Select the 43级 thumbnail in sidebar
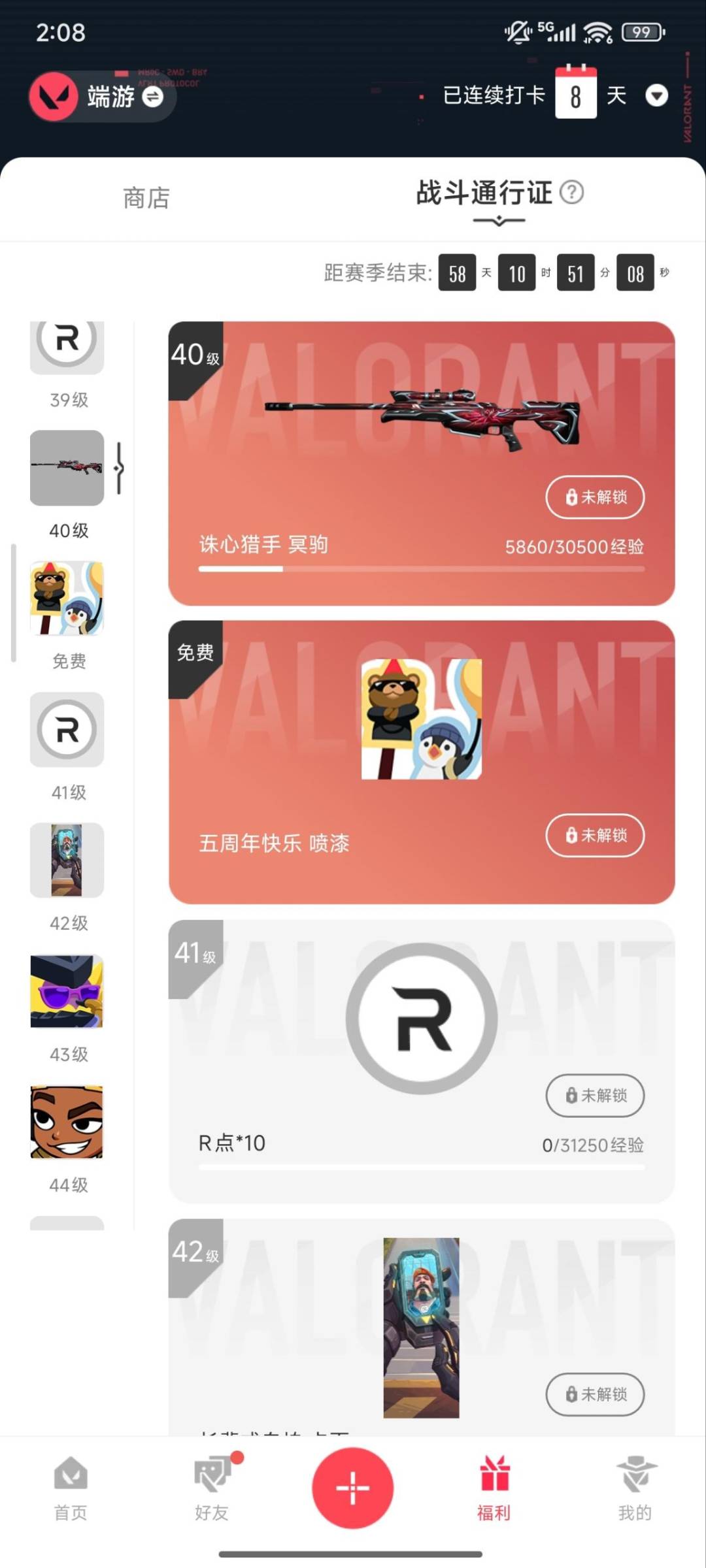This screenshot has height=1568, width=706. point(67,991)
